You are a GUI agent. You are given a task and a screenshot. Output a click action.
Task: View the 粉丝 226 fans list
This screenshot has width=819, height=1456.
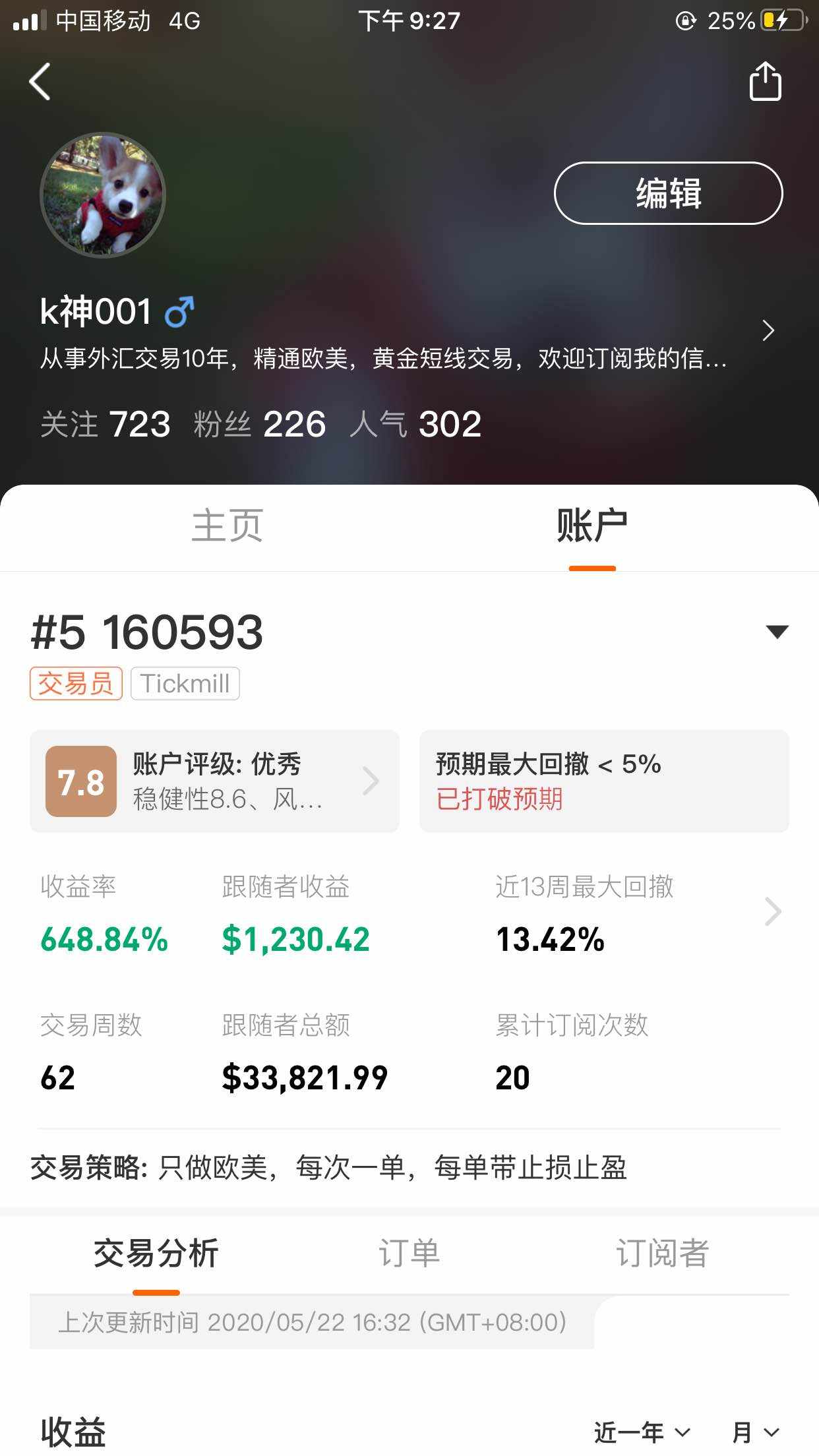(x=260, y=424)
